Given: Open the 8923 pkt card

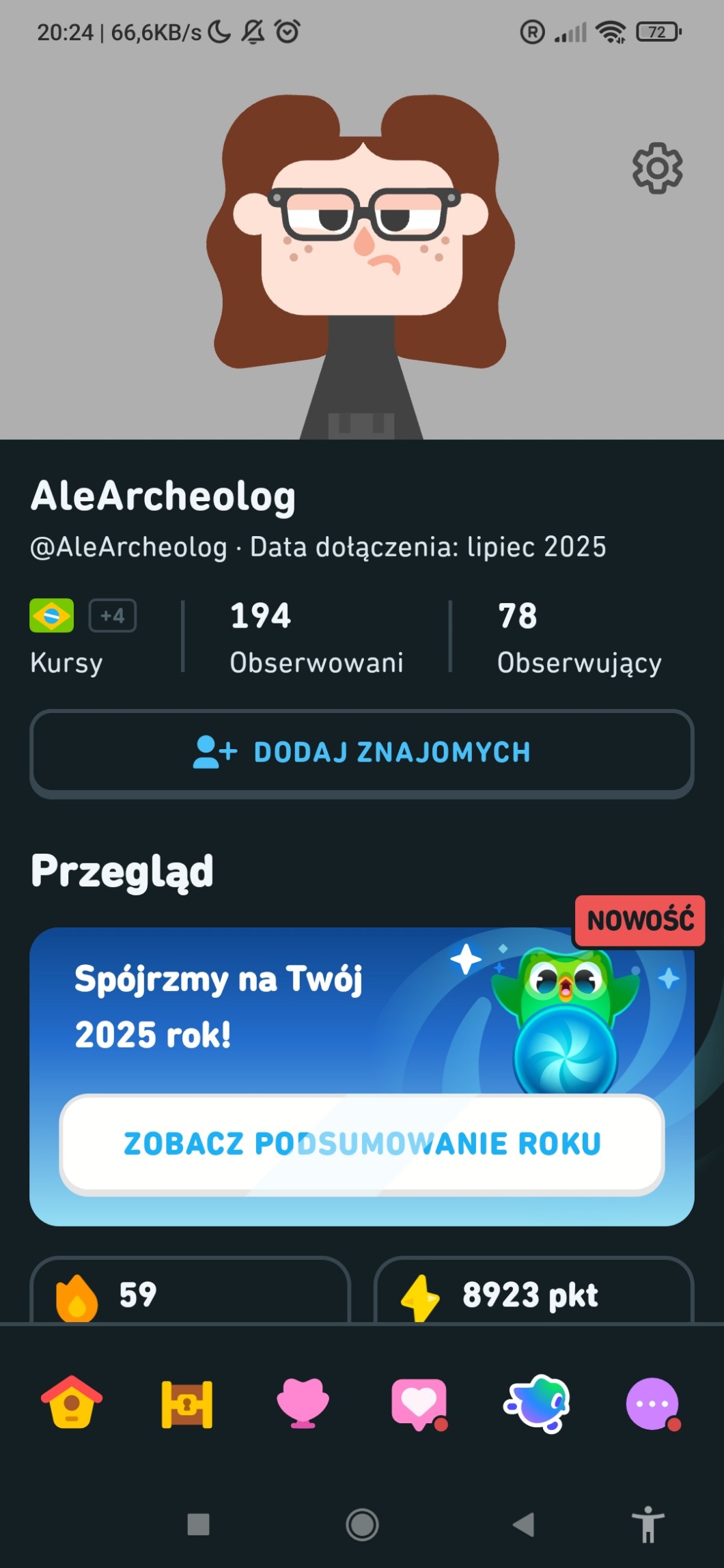Looking at the screenshot, I should (533, 1293).
